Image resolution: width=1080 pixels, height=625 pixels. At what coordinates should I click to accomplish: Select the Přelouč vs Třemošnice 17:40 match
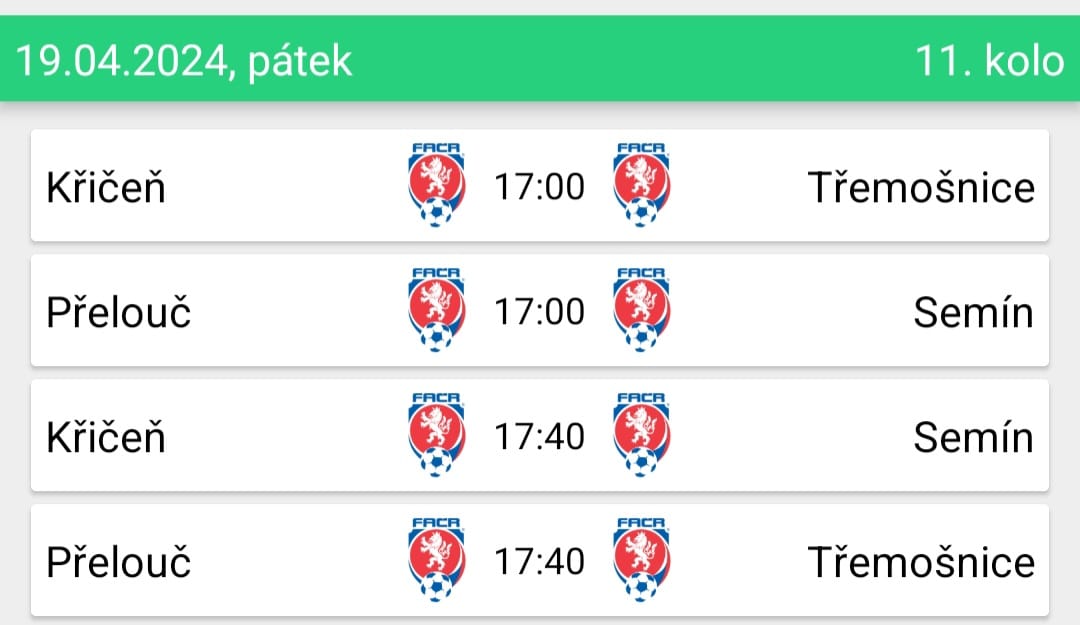(x=540, y=561)
